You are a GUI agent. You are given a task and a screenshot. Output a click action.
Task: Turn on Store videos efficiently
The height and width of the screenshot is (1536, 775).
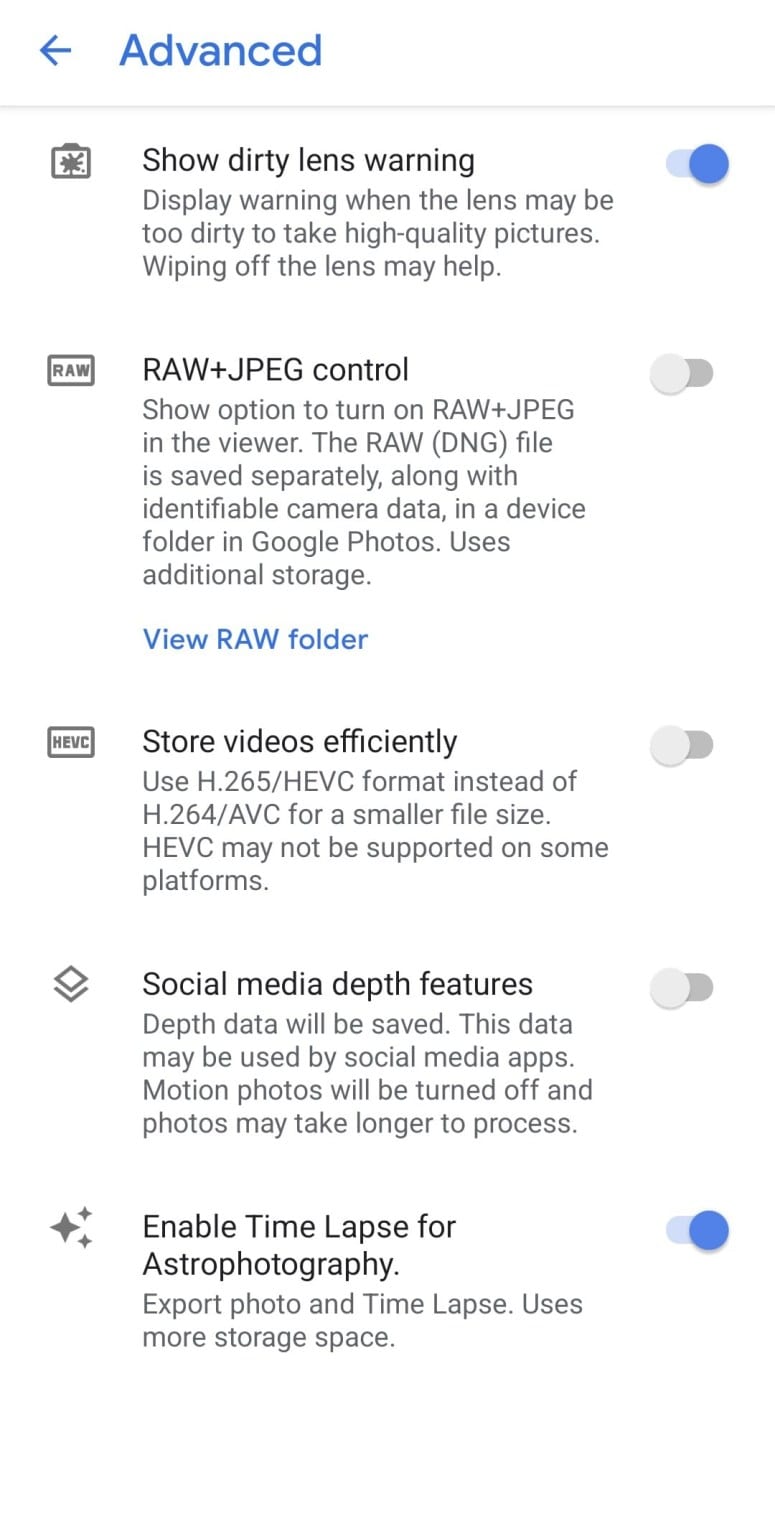(x=681, y=745)
